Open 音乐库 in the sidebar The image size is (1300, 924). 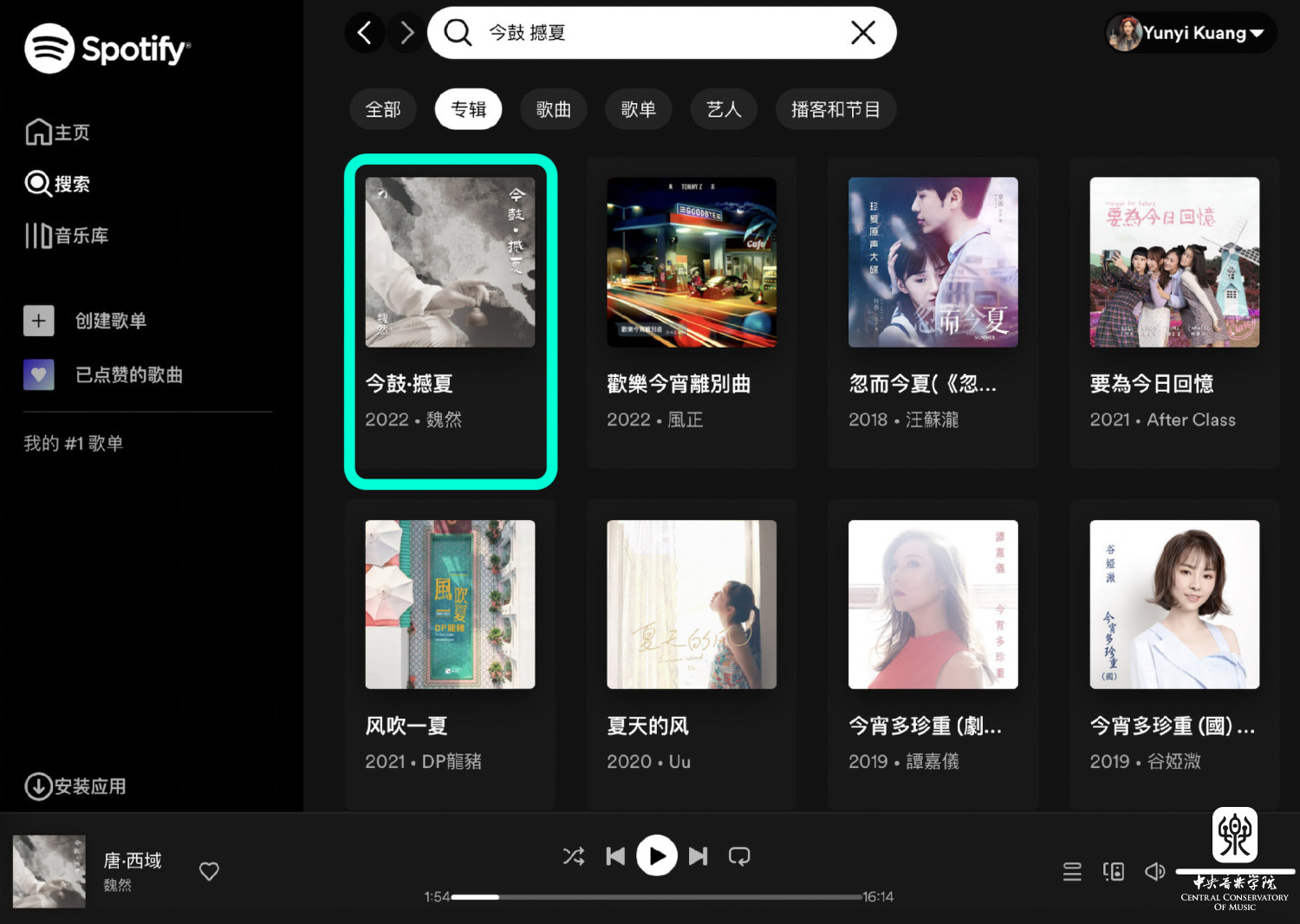click(x=67, y=235)
